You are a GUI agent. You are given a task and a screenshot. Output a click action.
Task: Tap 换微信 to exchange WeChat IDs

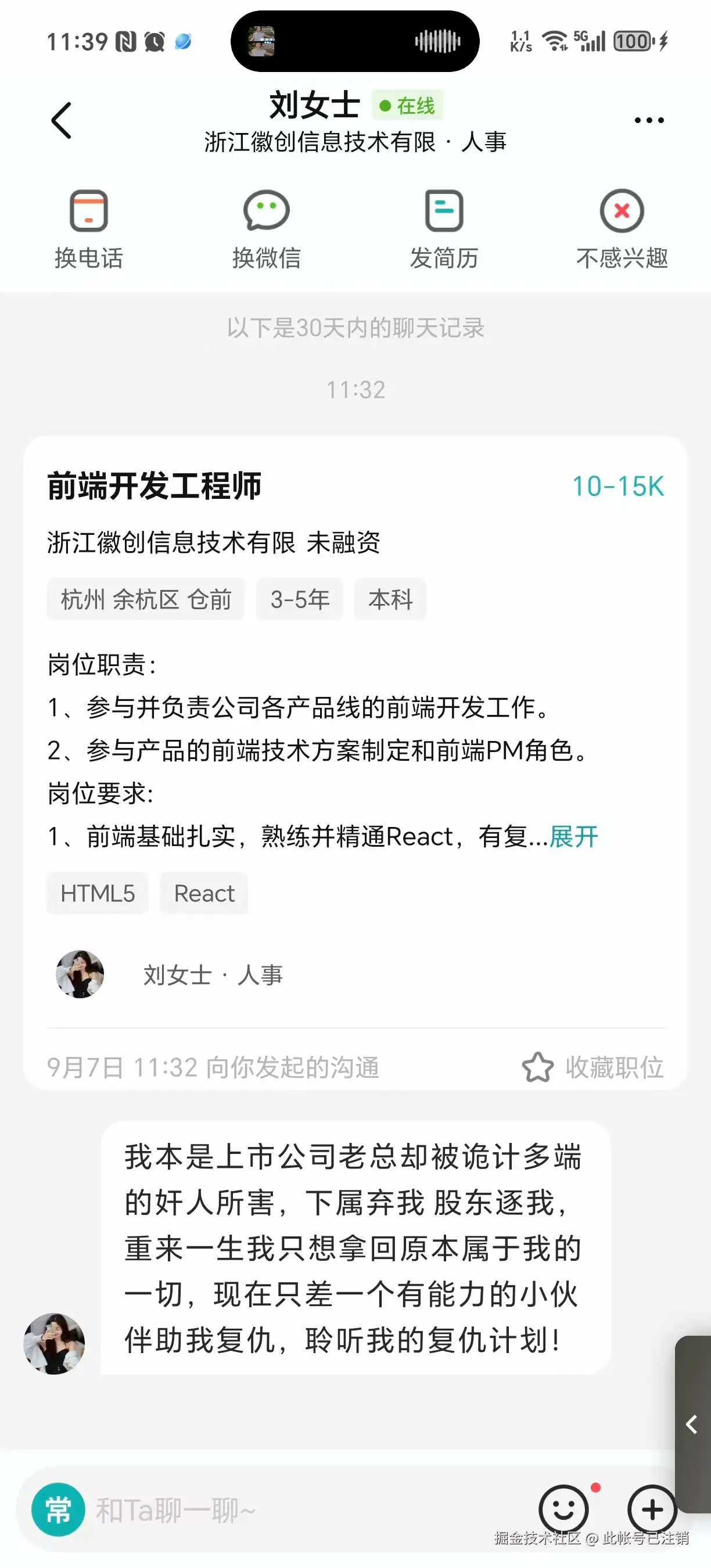266,229
